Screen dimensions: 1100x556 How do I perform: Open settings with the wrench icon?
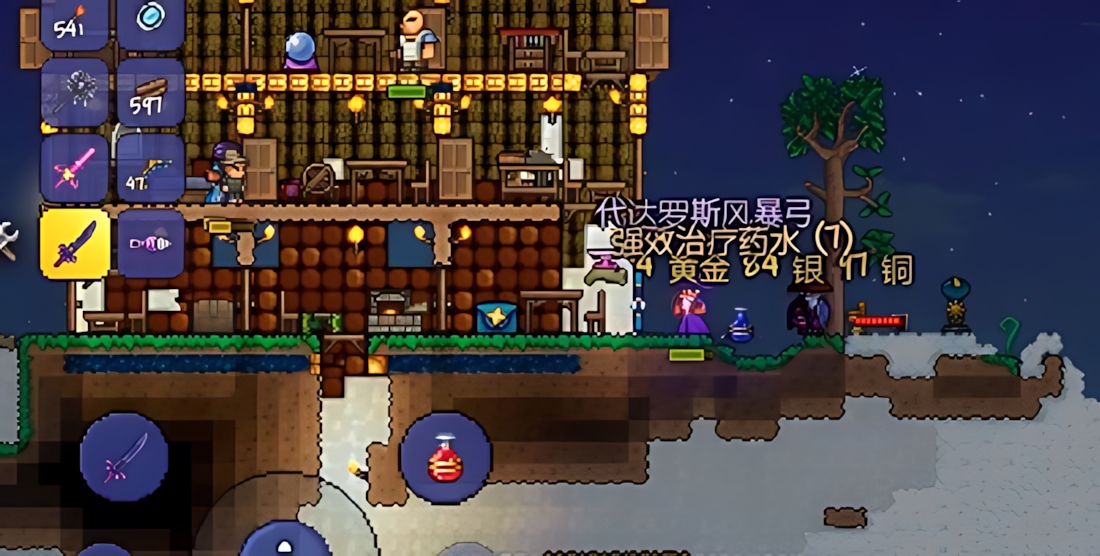(7, 240)
